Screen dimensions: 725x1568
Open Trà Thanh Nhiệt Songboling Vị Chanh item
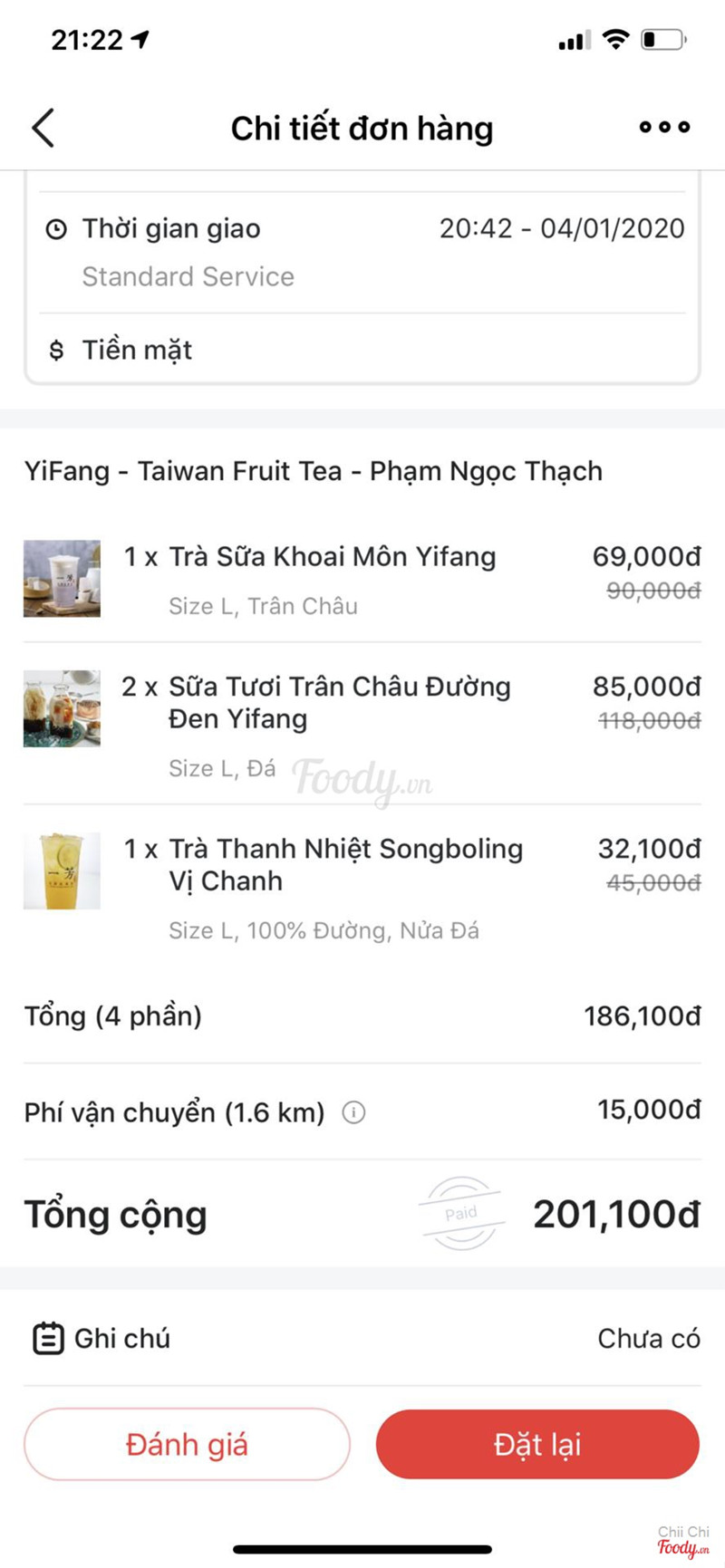pyautogui.click(x=345, y=864)
